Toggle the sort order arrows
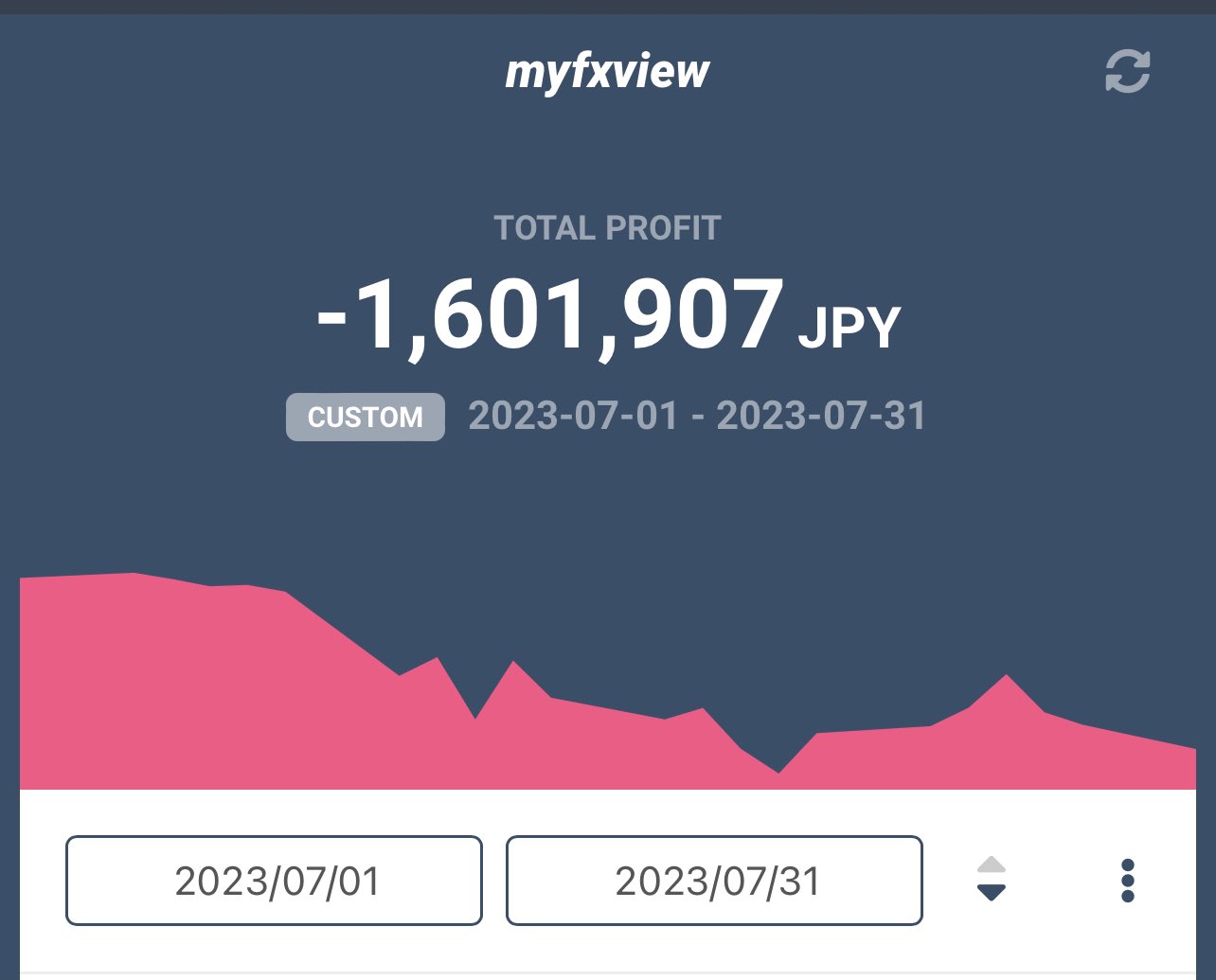The width and height of the screenshot is (1216, 980). coord(991,879)
